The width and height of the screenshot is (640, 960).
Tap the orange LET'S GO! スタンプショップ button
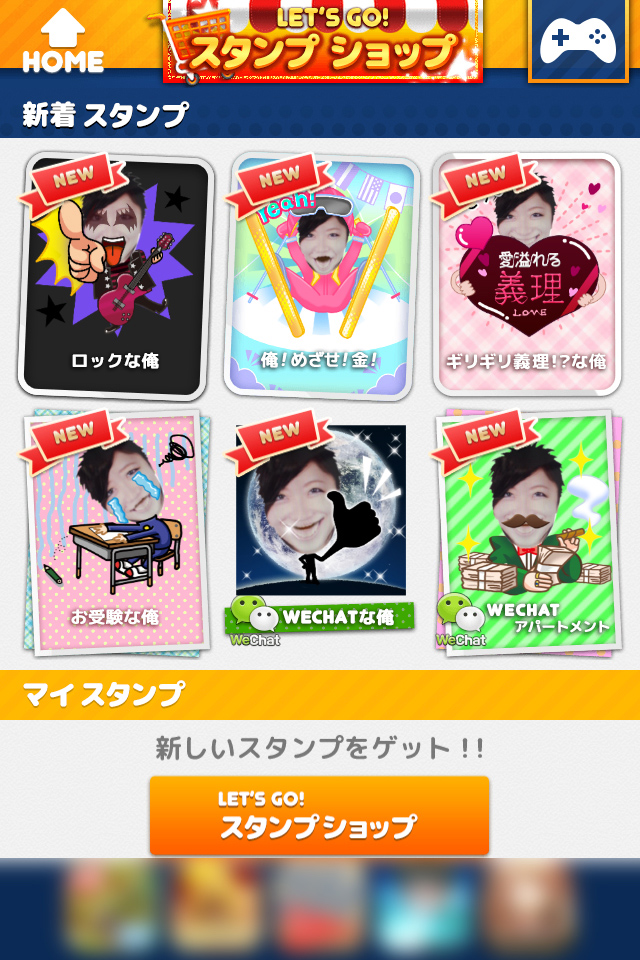coord(320,815)
